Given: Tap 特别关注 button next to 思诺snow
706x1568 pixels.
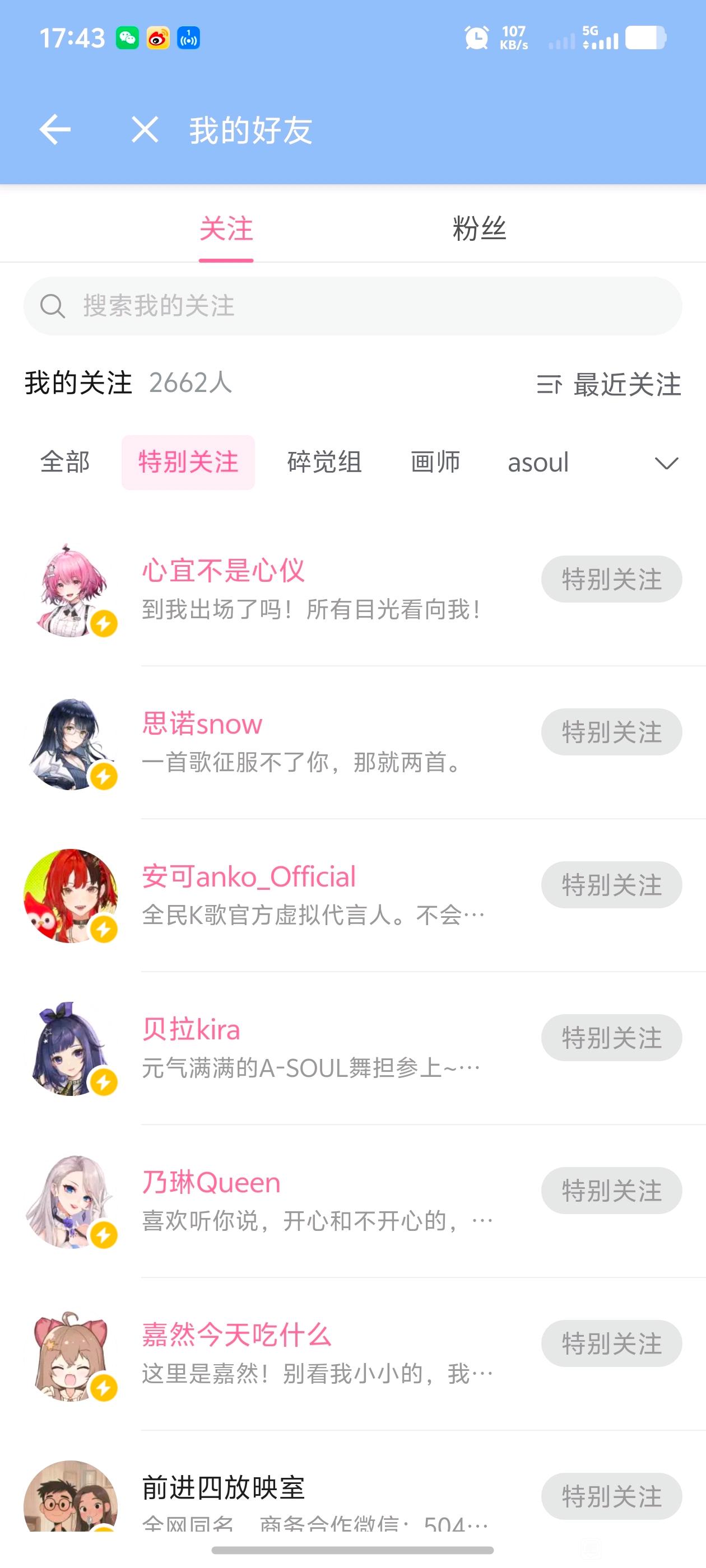Looking at the screenshot, I should pos(611,732).
